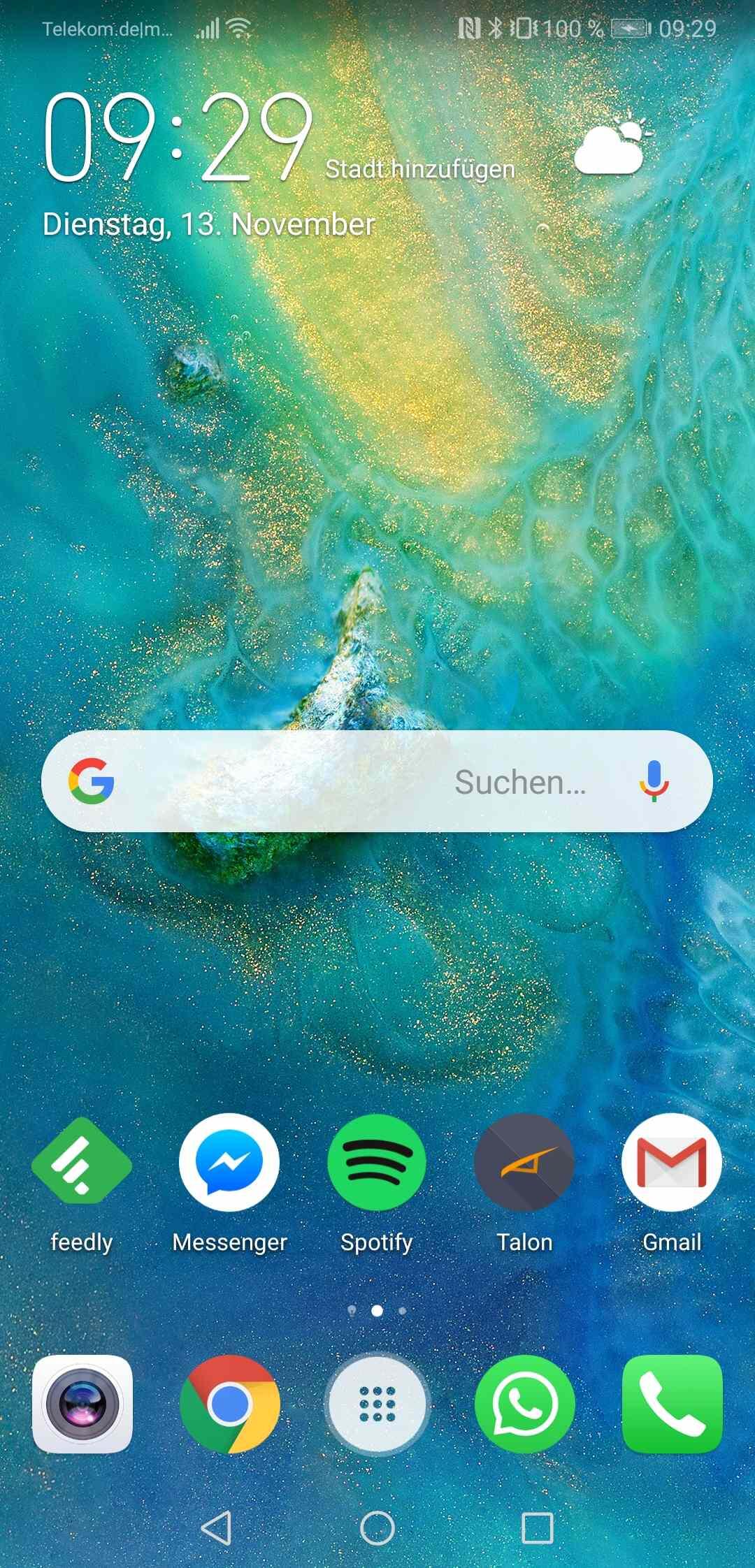Open the feedly app
Viewport: 755px width, 1568px height.
tap(82, 1163)
